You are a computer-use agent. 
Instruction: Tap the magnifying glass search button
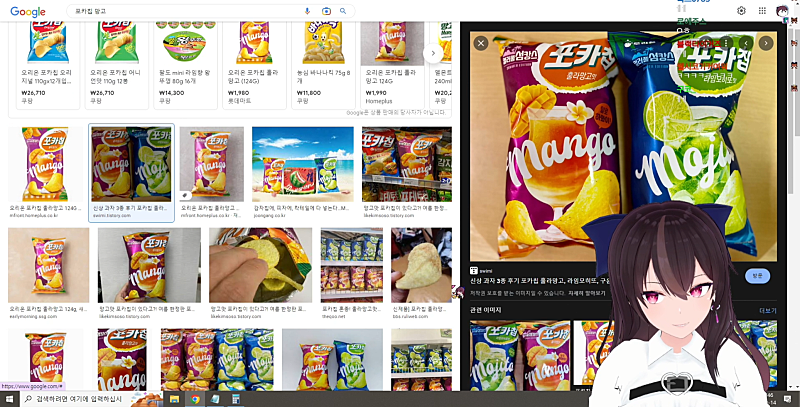(x=343, y=10)
